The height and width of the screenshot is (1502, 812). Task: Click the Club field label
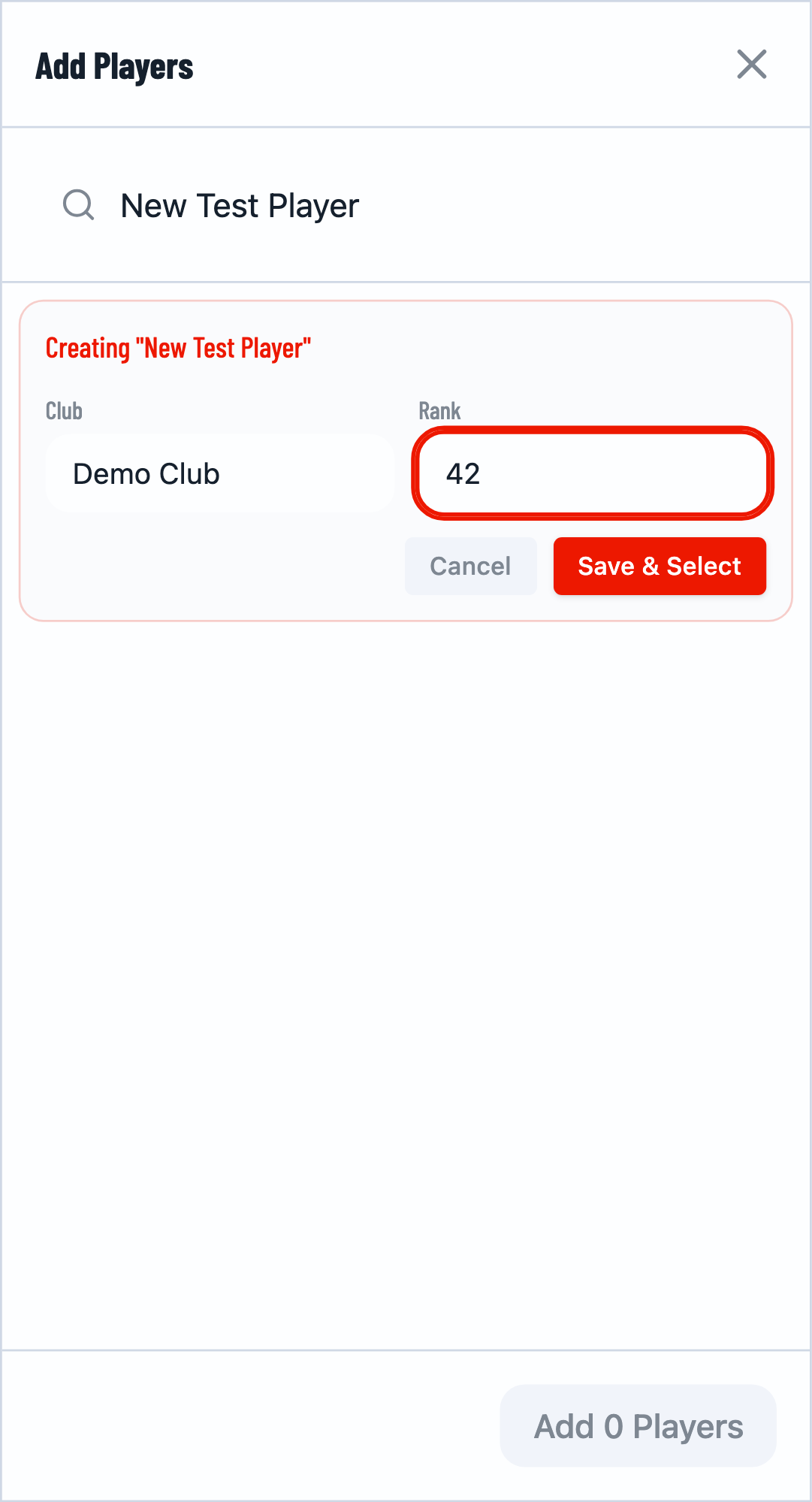[x=64, y=410]
